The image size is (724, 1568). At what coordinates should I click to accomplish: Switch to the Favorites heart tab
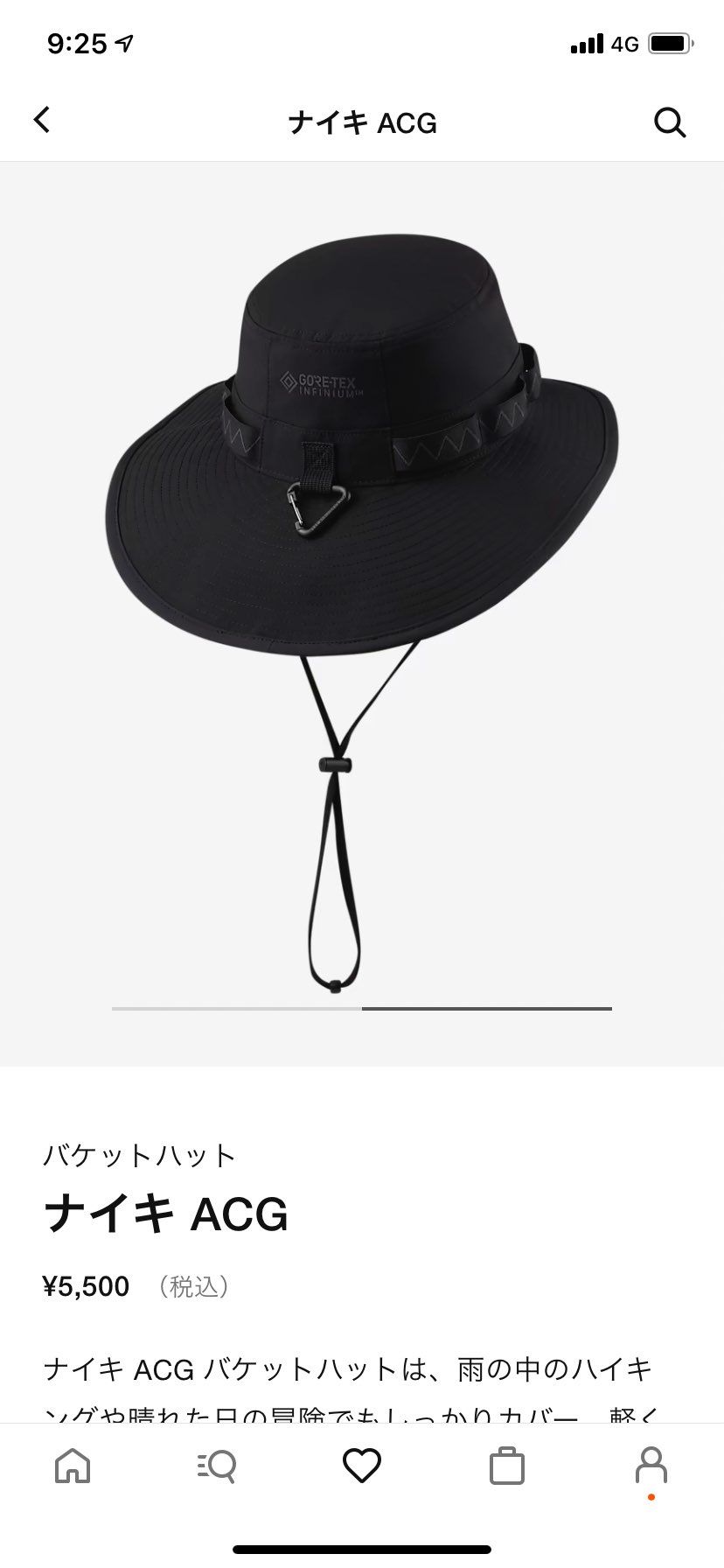coord(361,1465)
